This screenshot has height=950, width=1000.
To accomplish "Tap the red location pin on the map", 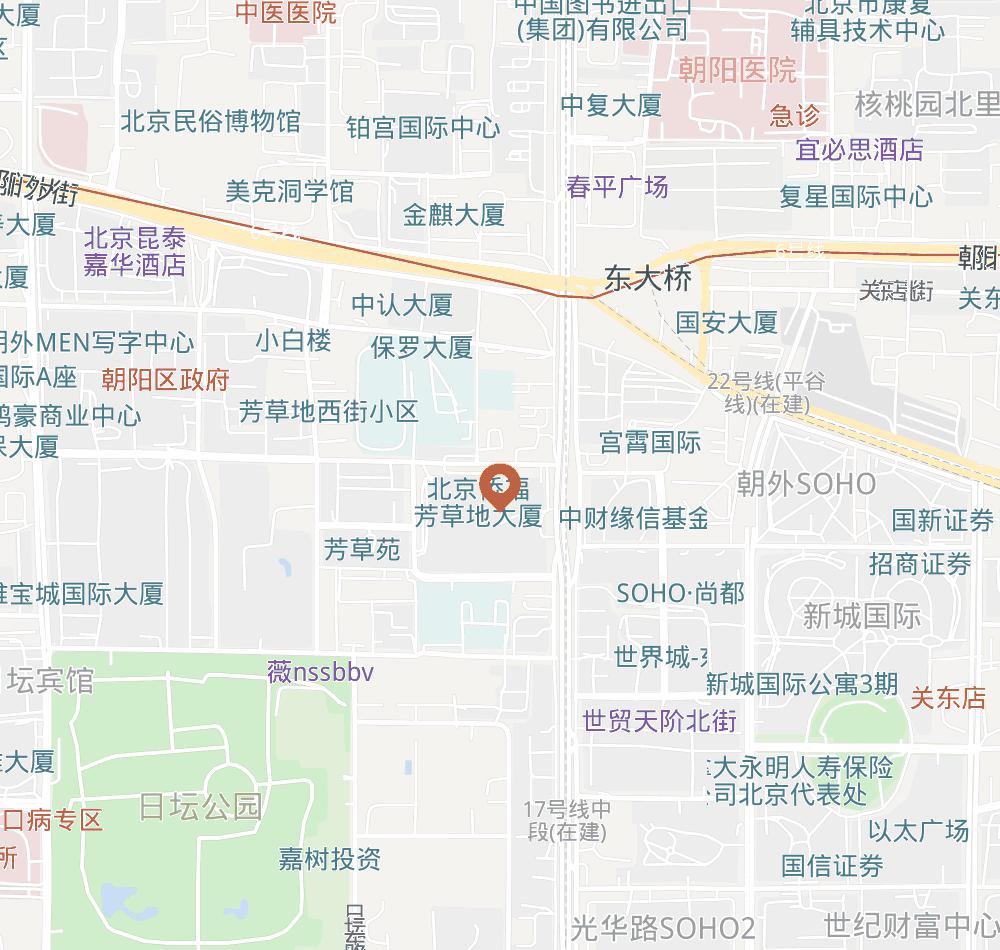I will 498,485.
